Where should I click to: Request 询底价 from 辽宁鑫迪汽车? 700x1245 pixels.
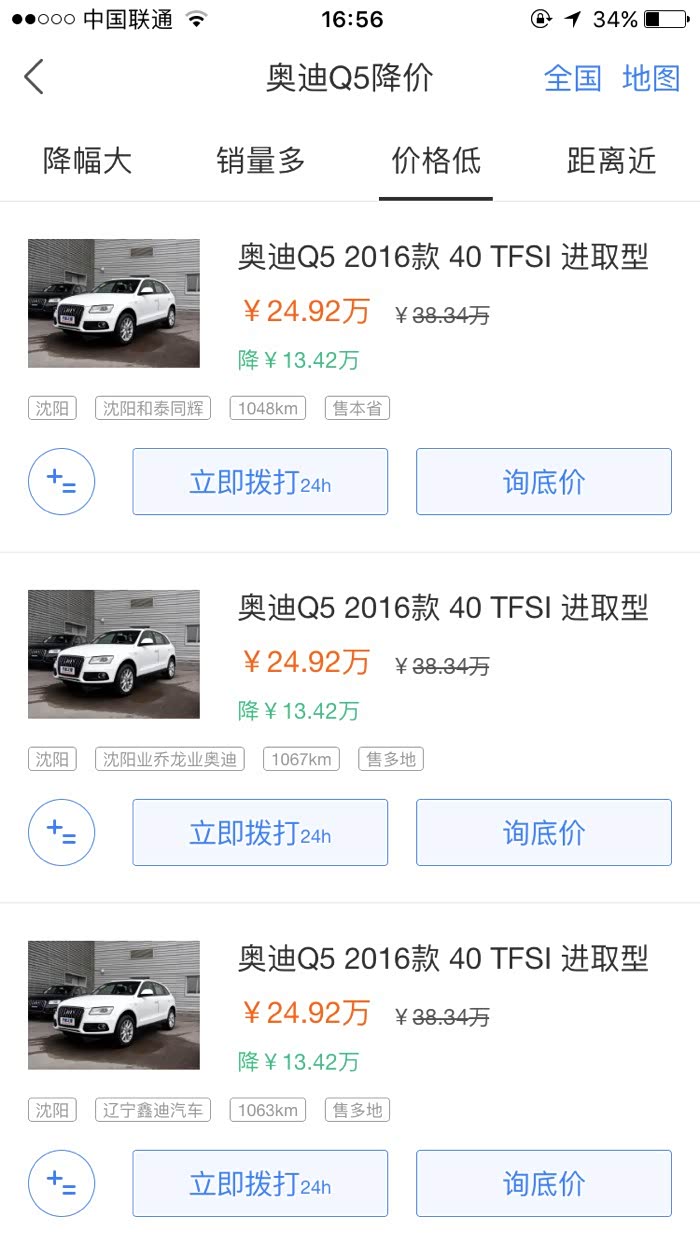coord(543,1183)
